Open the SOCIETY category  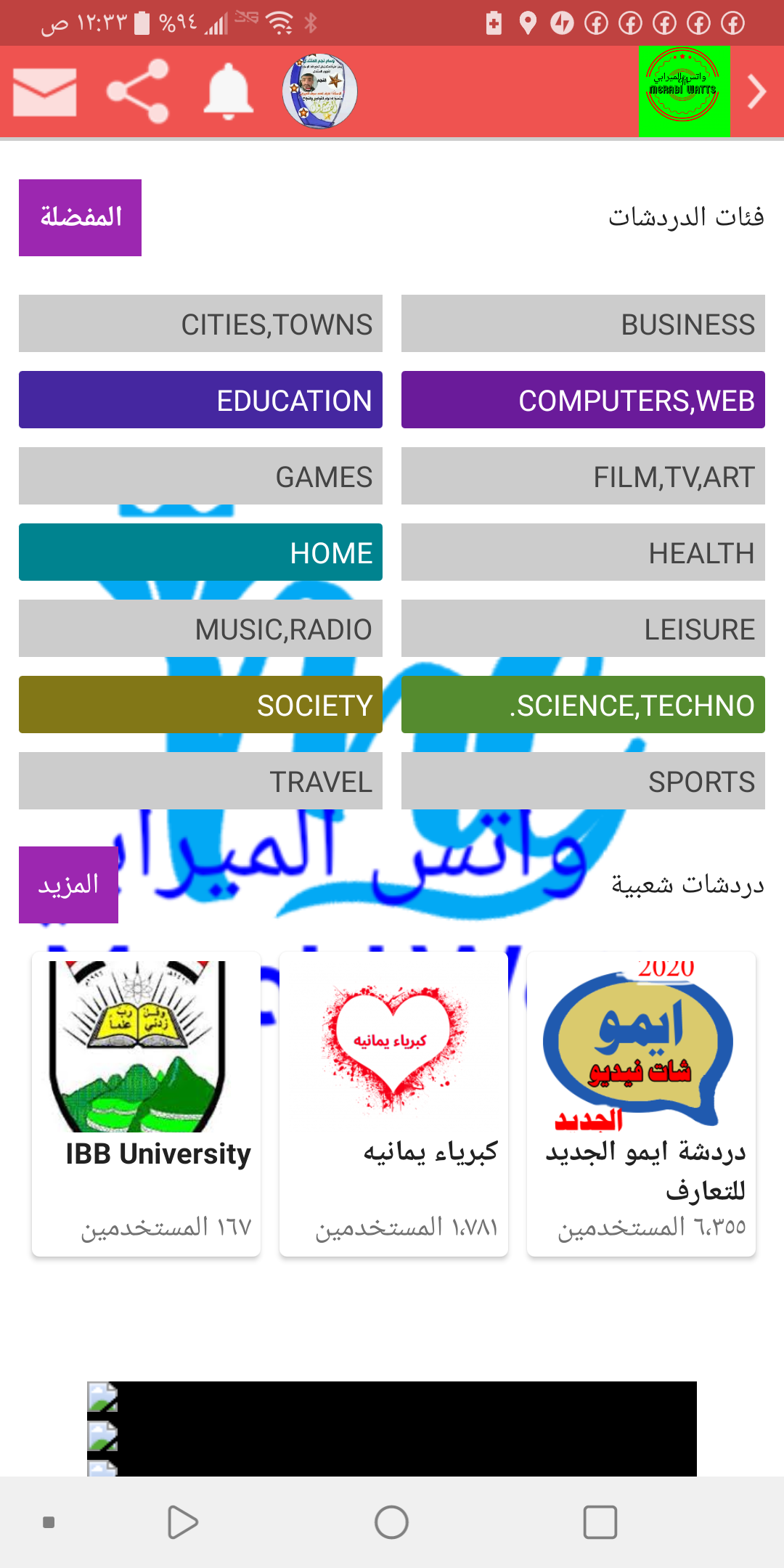(x=200, y=705)
